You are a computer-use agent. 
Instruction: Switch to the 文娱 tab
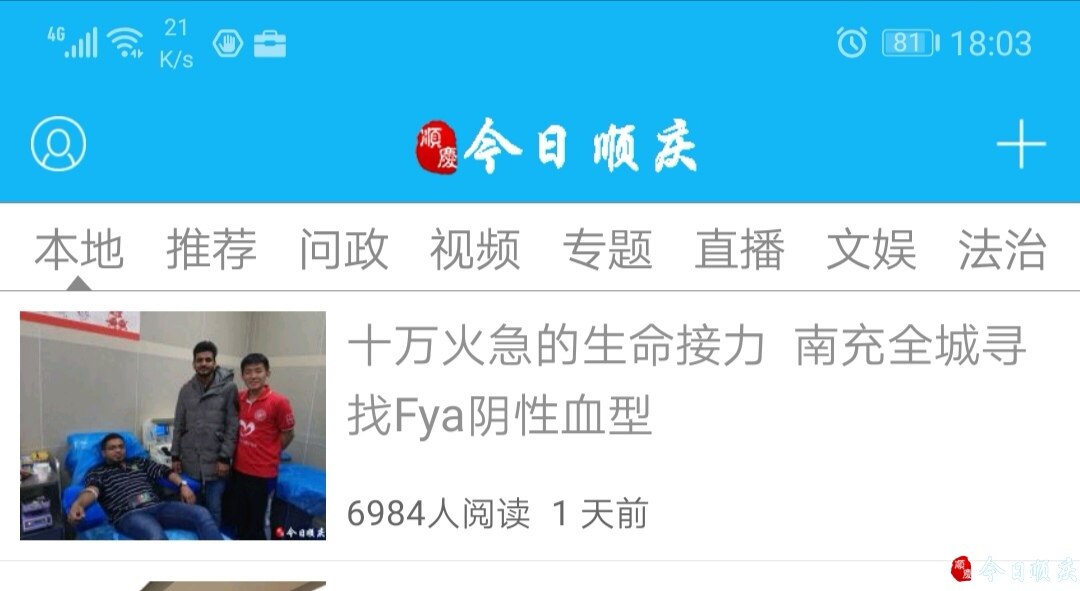(x=871, y=250)
